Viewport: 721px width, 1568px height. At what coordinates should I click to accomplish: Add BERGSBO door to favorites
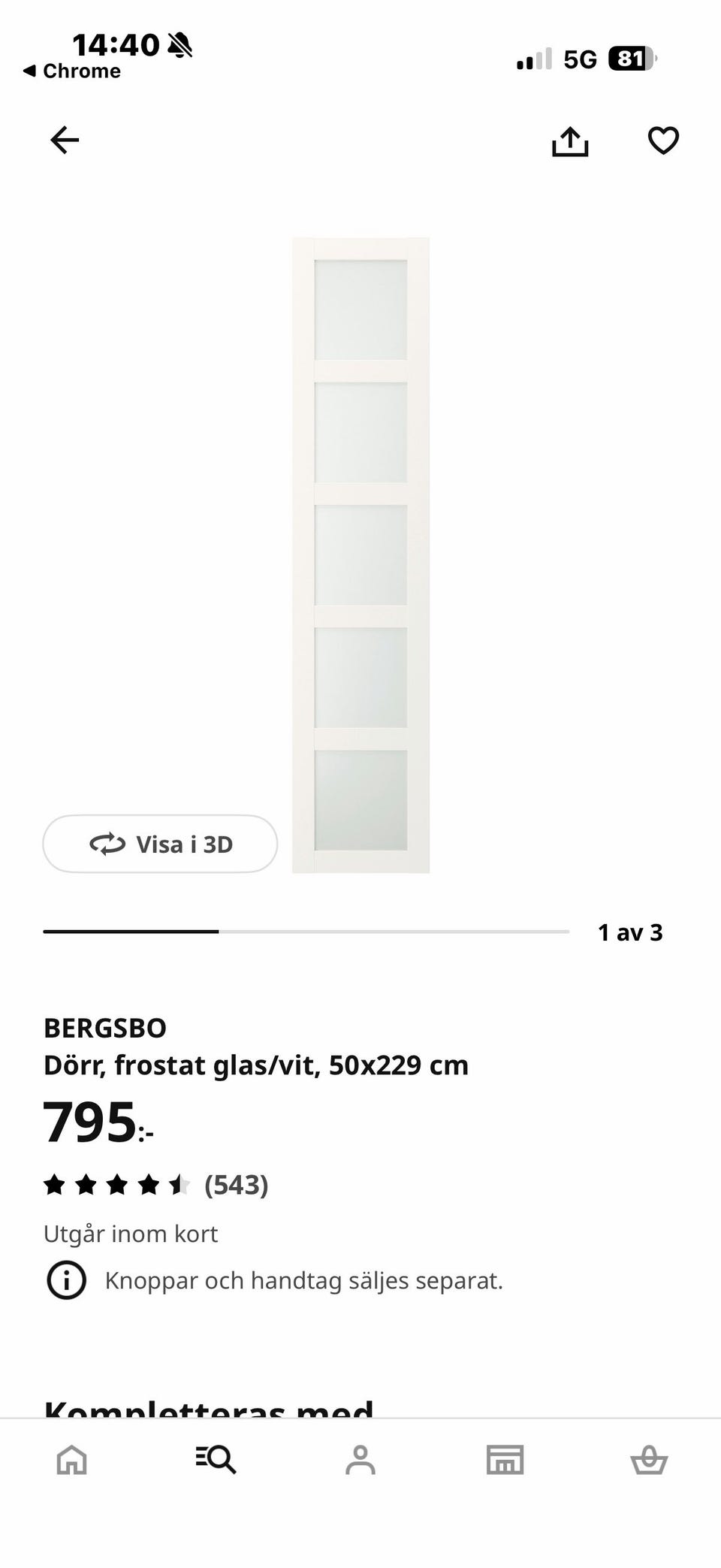click(x=663, y=140)
